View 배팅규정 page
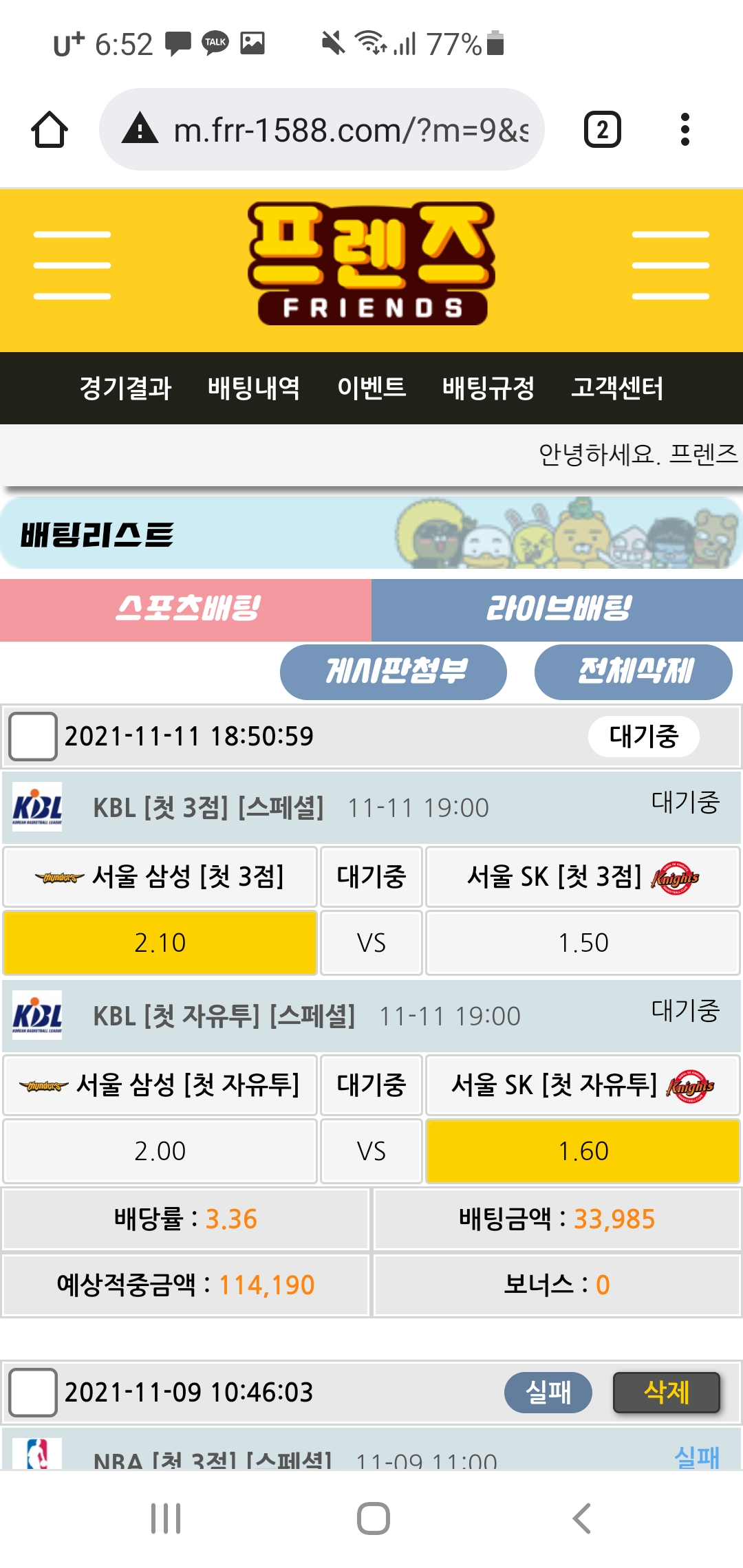The height and width of the screenshot is (1568, 743). point(488,388)
